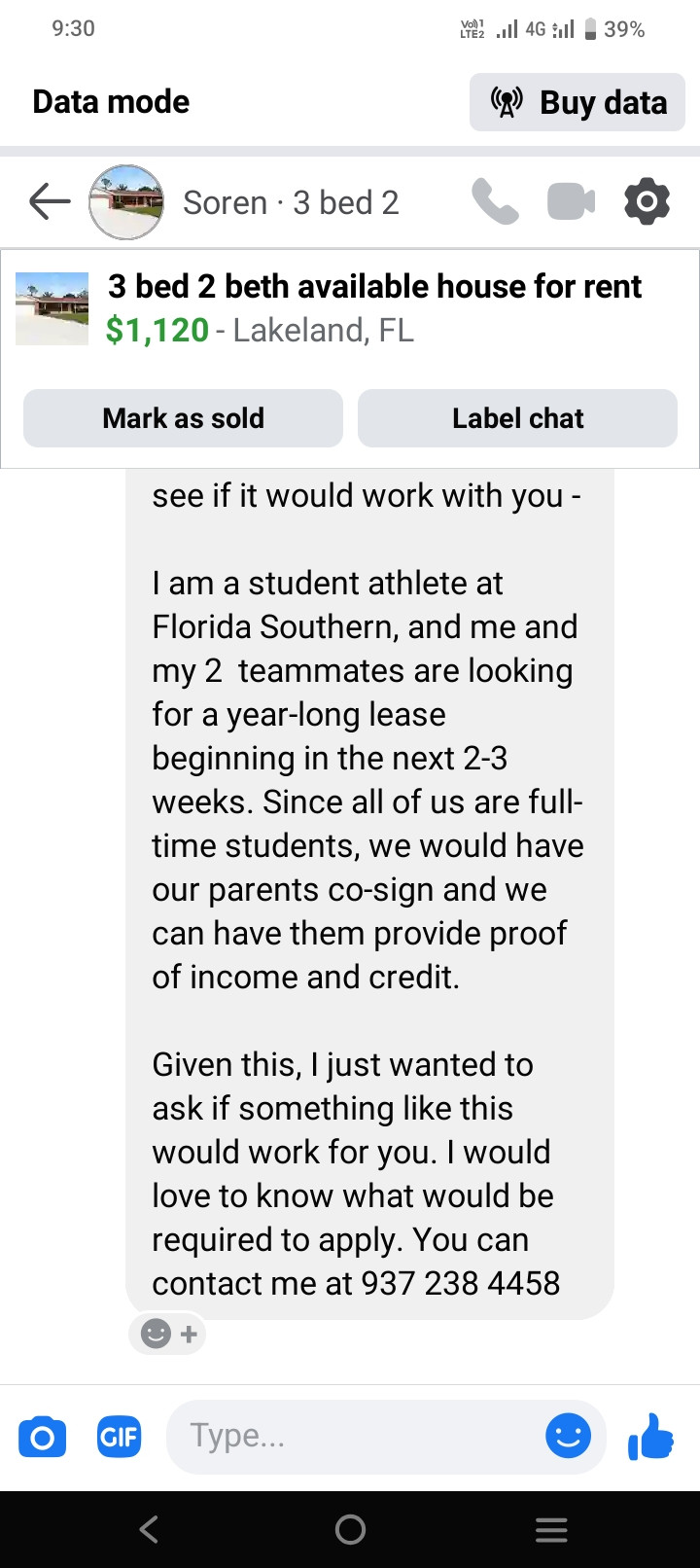Mark the listing as sold
Screen dimensions: 700x1568
pos(183,418)
